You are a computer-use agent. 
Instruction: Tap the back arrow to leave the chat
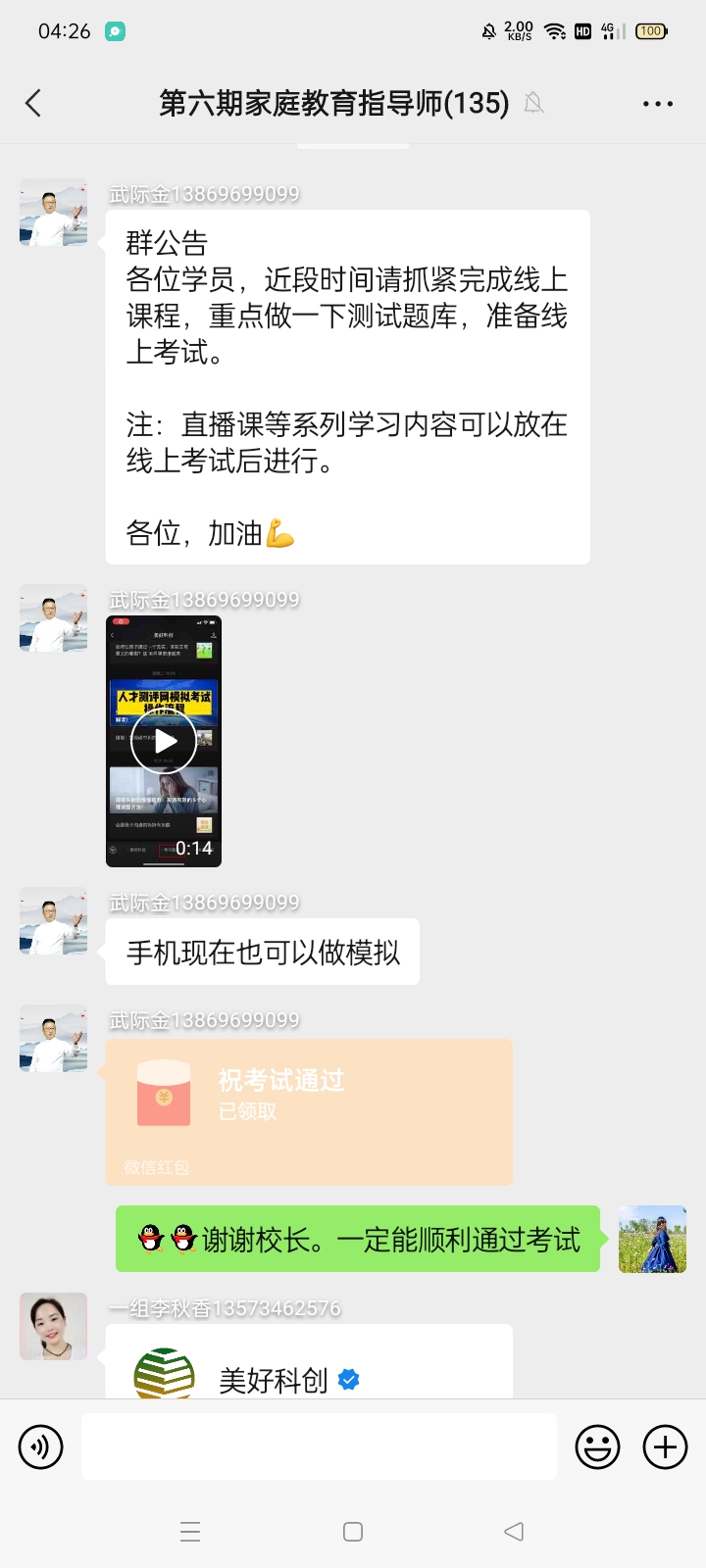[33, 102]
